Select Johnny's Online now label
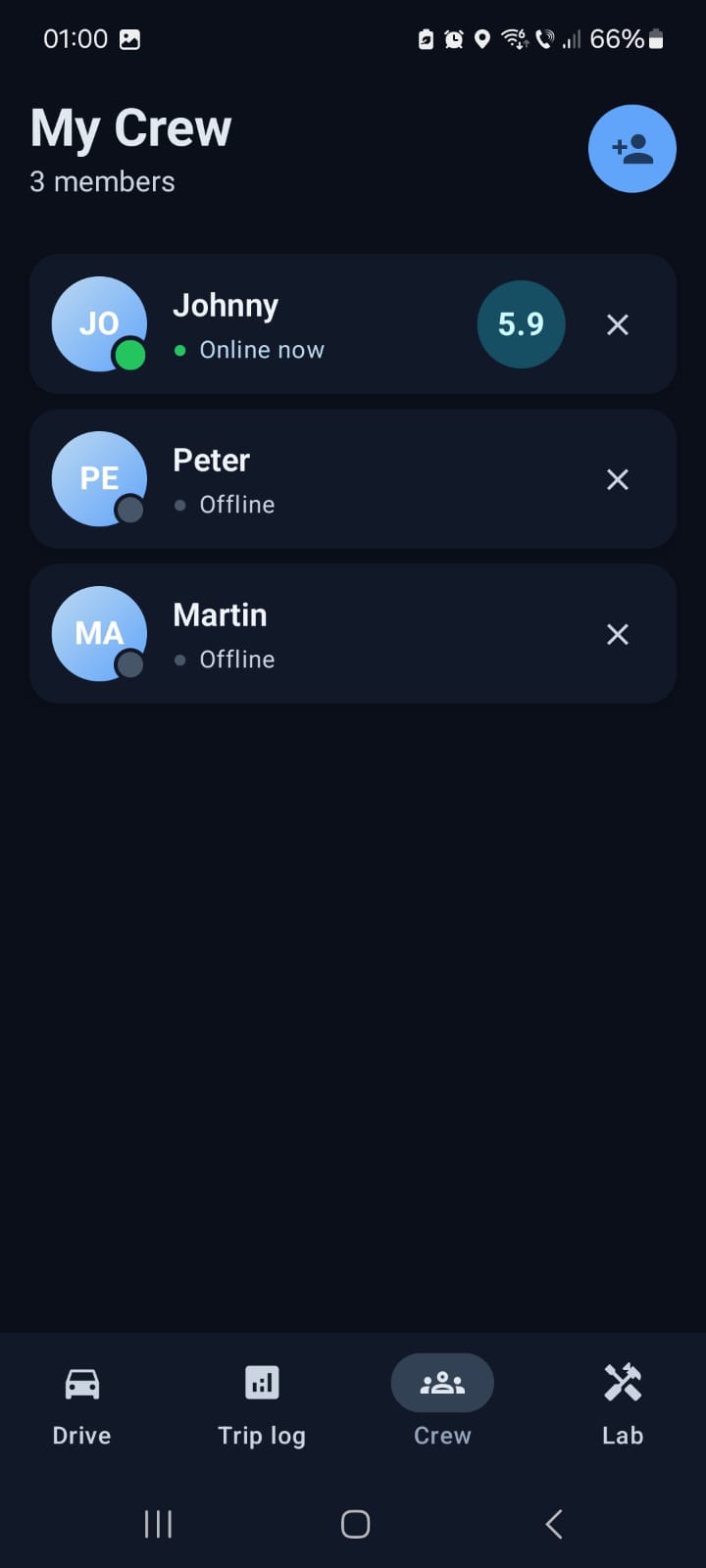 262,349
